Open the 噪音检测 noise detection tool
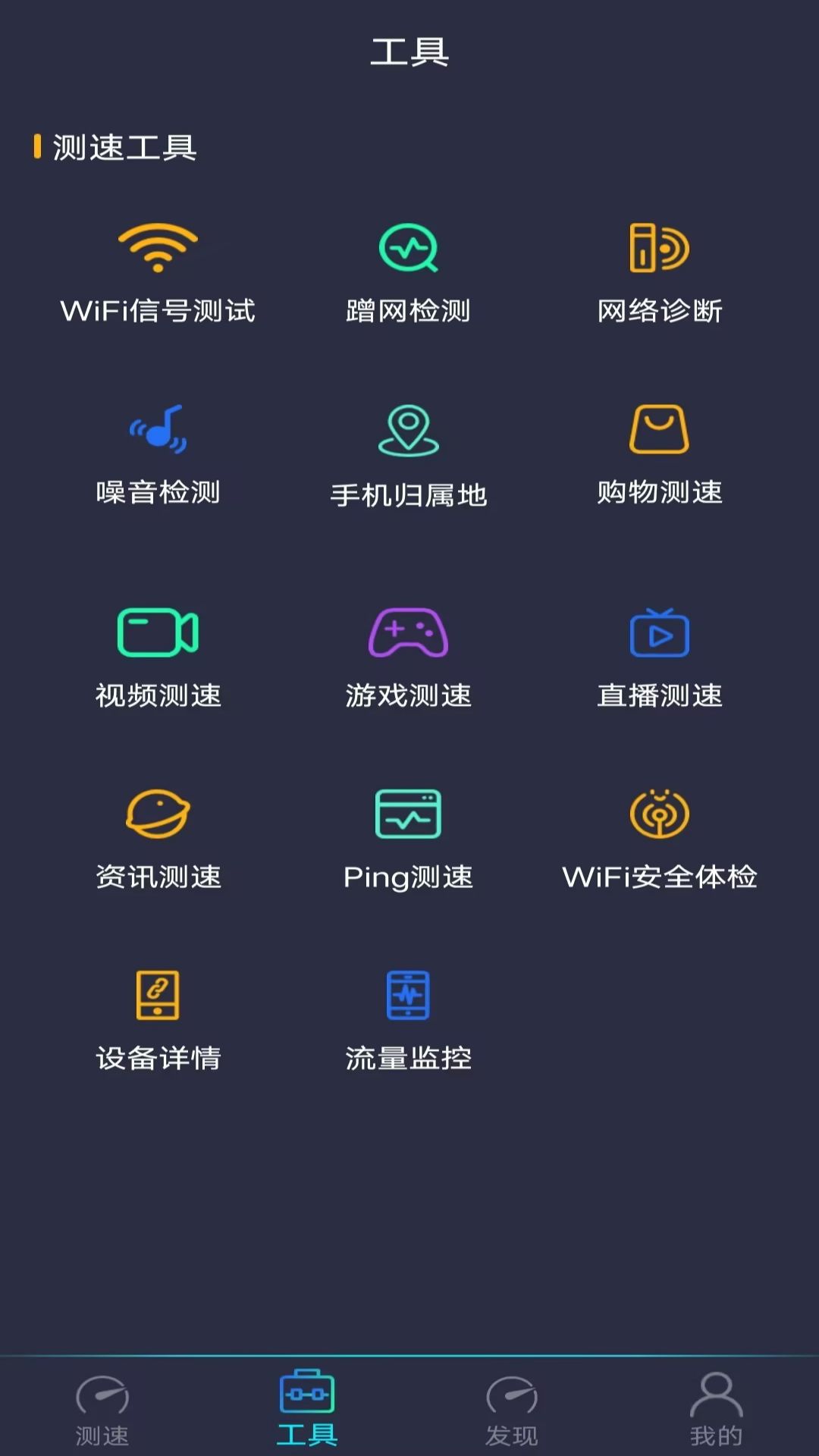This screenshot has width=819, height=1456. tap(158, 455)
